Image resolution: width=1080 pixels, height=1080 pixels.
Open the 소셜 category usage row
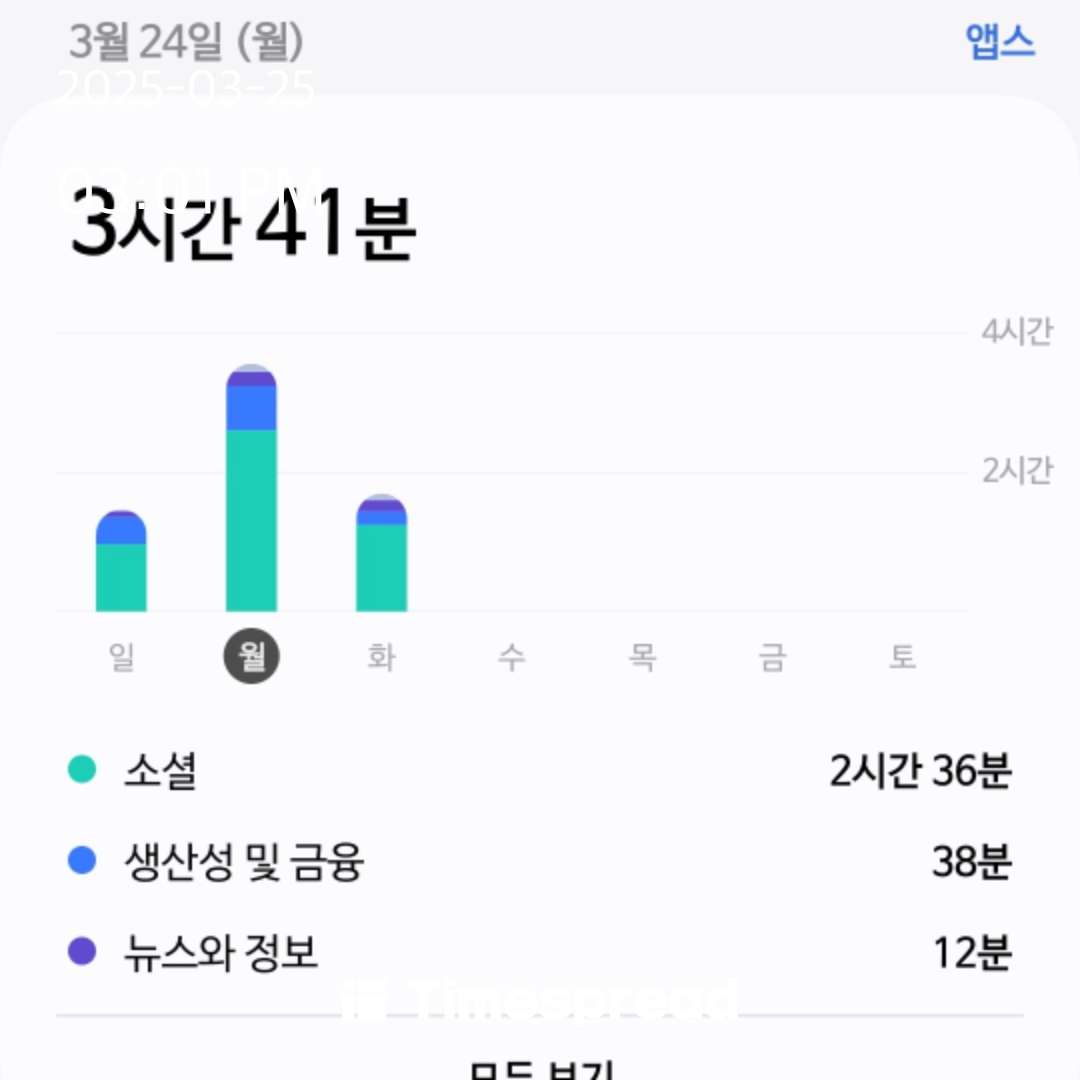point(540,769)
